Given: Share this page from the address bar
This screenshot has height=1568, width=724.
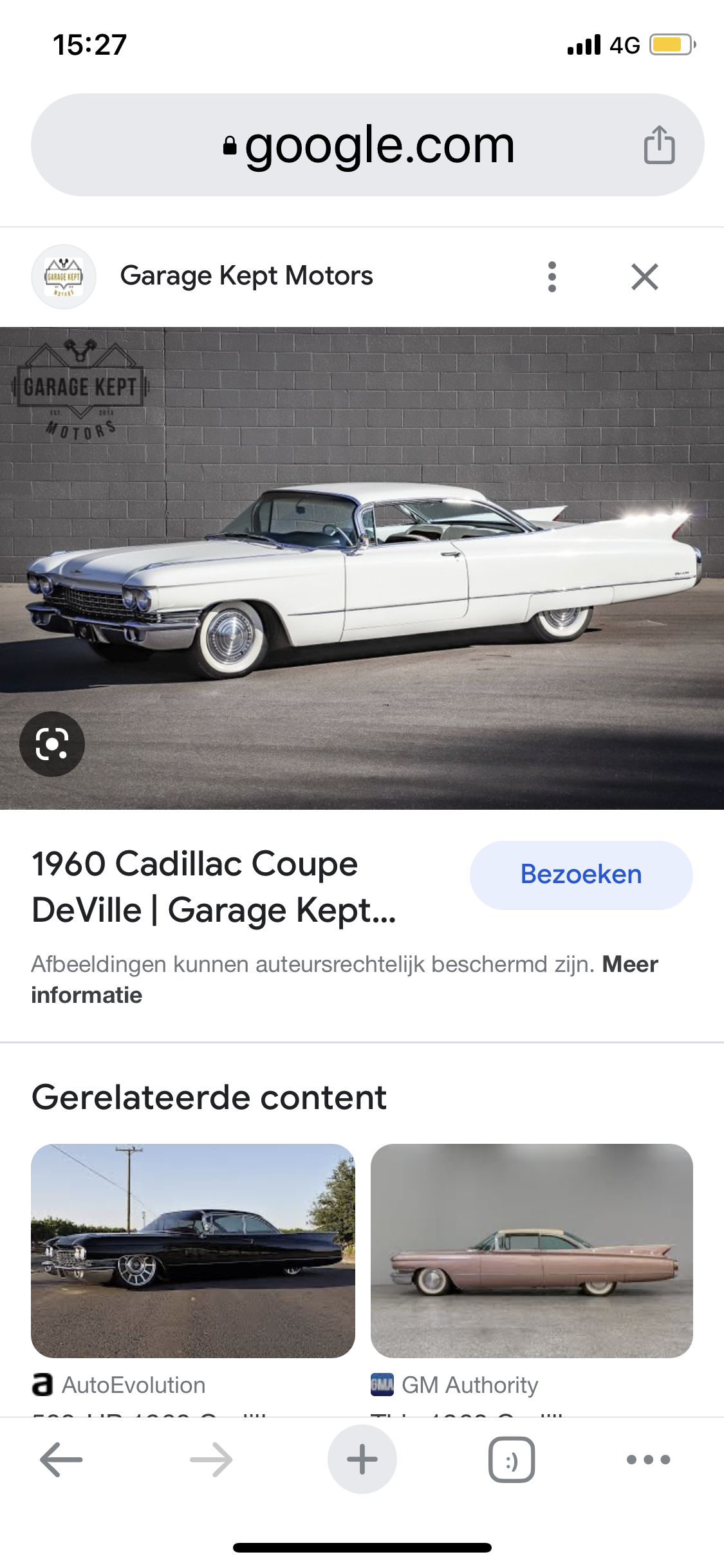Looking at the screenshot, I should (659, 145).
